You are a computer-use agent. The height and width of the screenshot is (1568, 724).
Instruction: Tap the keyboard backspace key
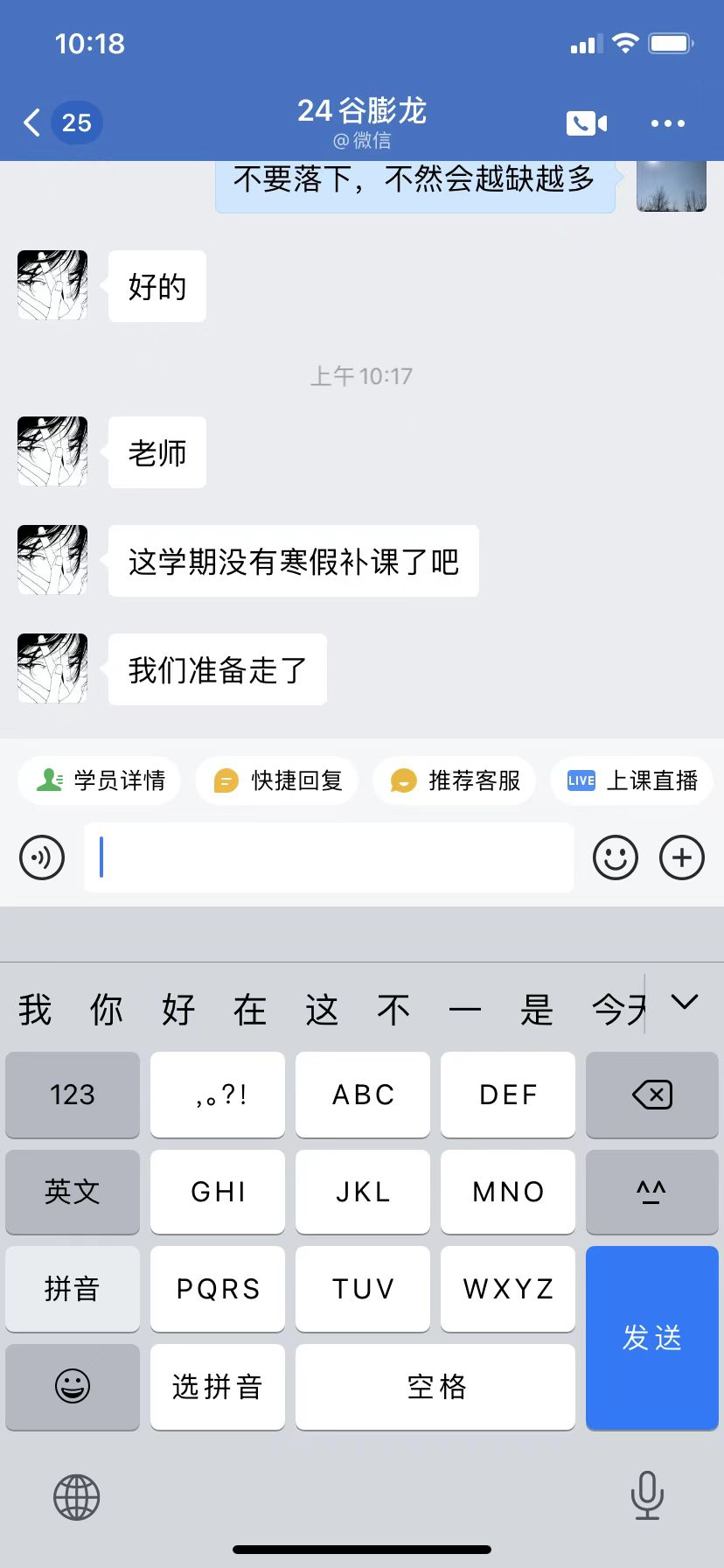[652, 1095]
